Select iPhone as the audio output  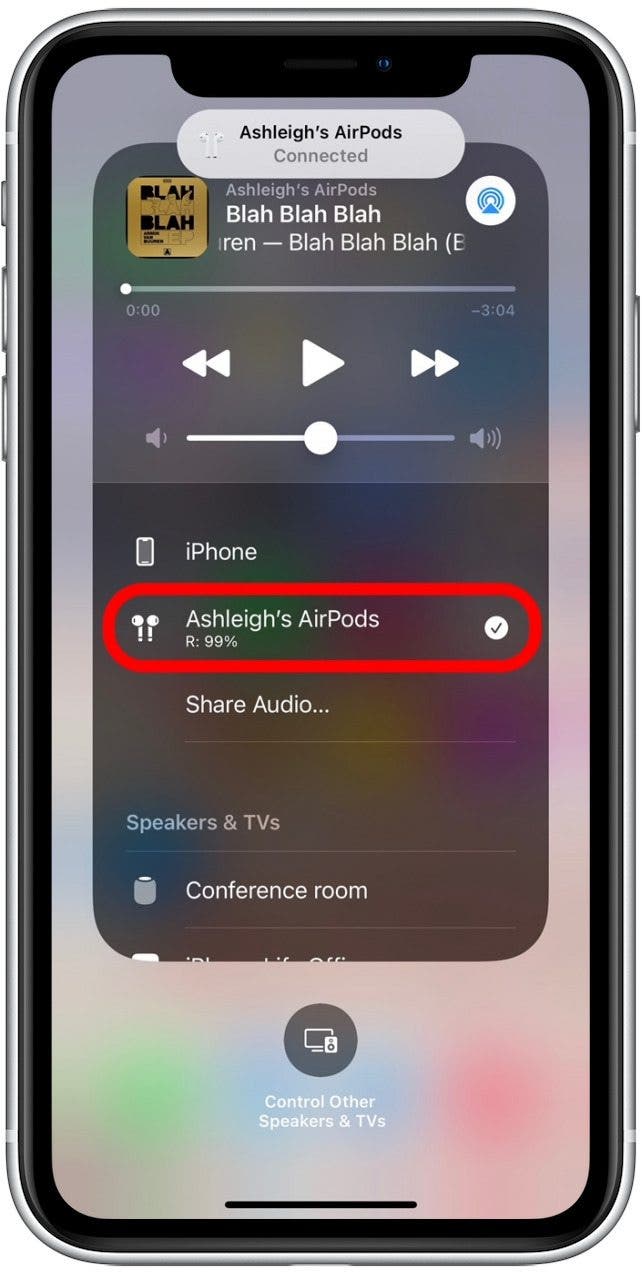[x=220, y=551]
